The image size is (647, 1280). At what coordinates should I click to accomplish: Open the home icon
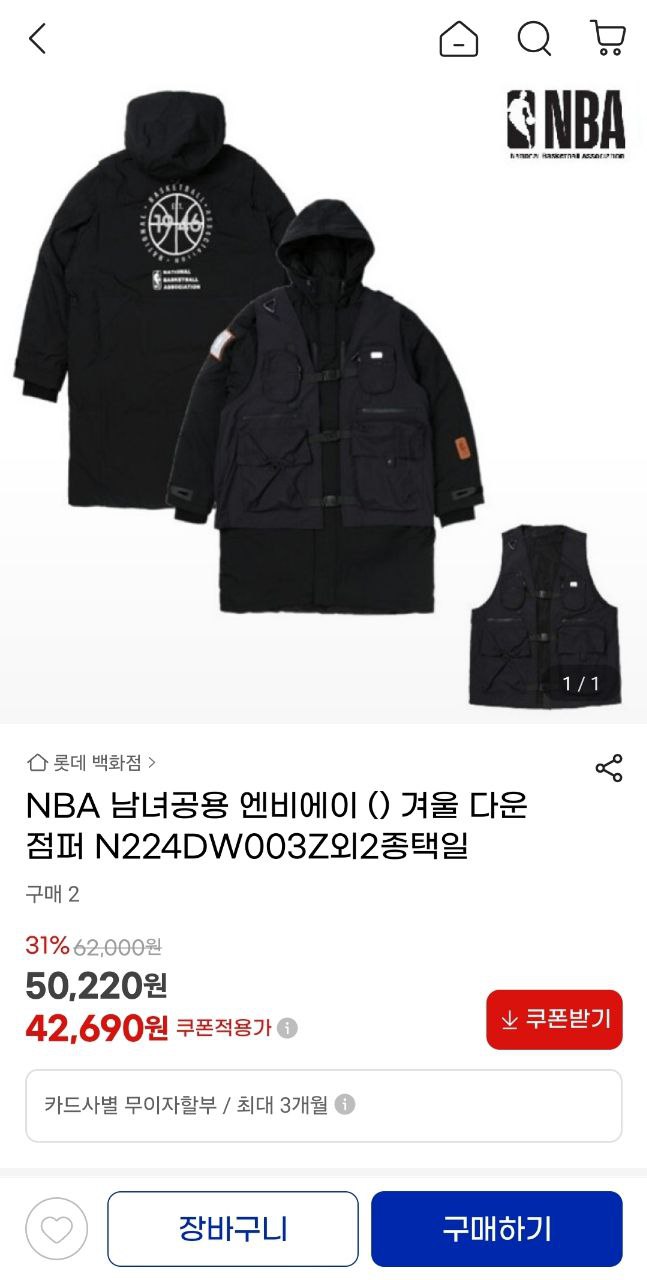click(x=459, y=40)
